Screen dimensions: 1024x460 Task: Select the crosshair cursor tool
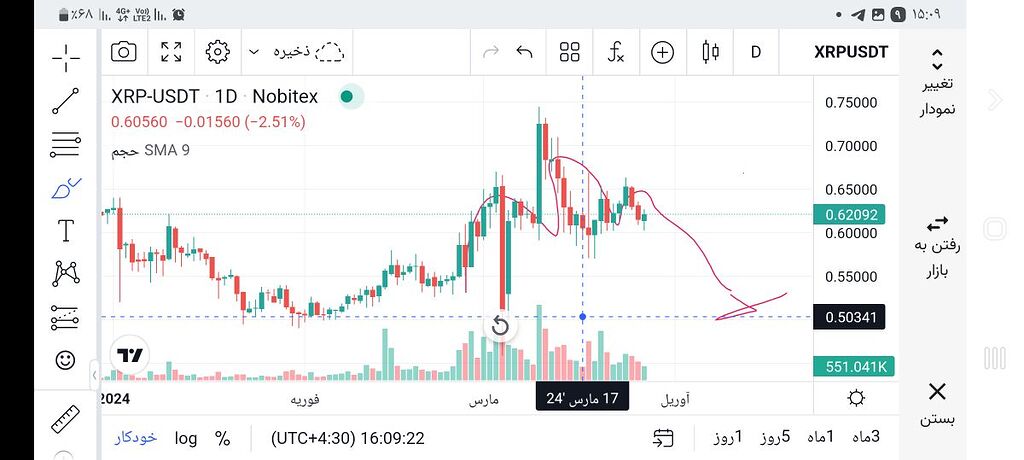click(66, 57)
